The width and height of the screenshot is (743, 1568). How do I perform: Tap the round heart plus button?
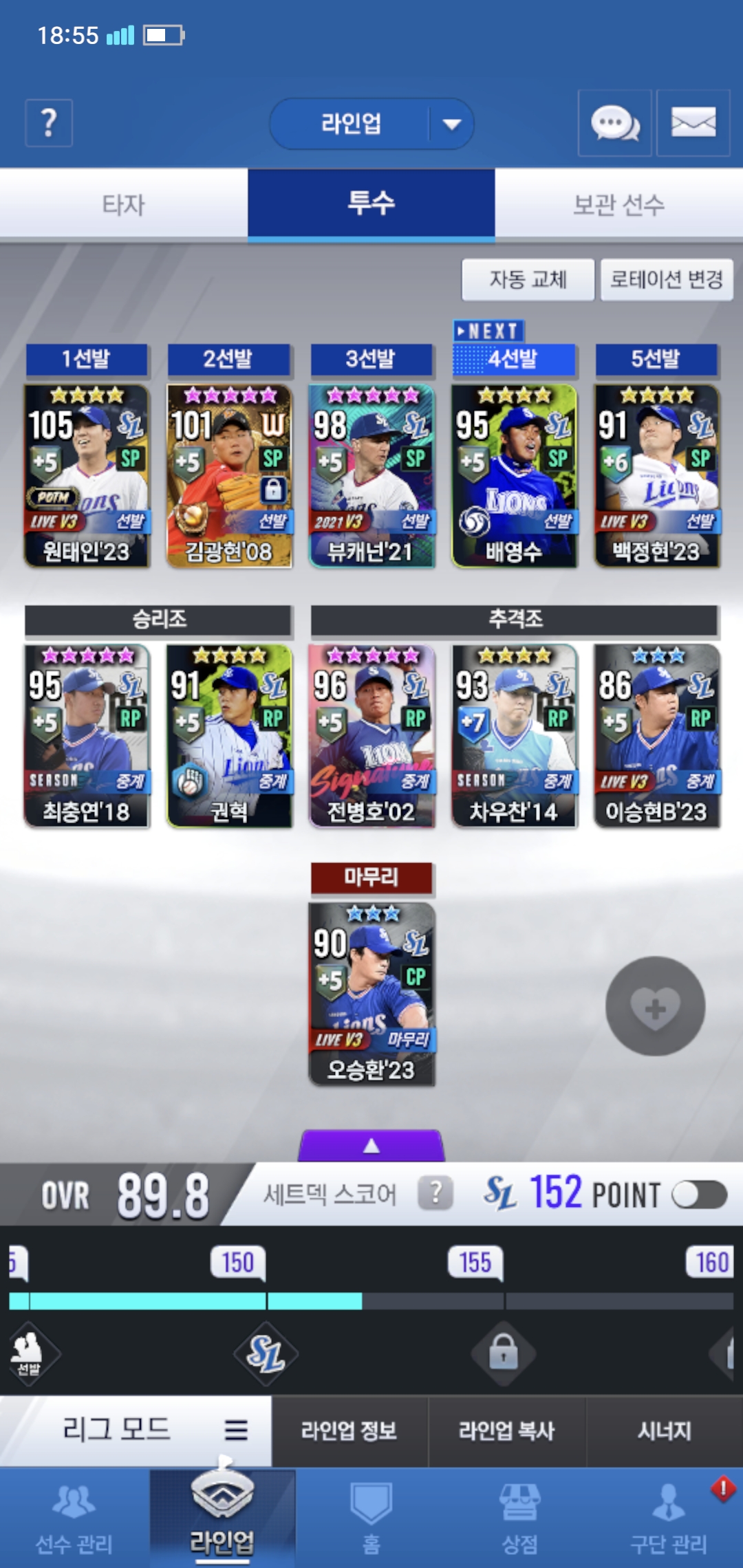pos(655,1006)
